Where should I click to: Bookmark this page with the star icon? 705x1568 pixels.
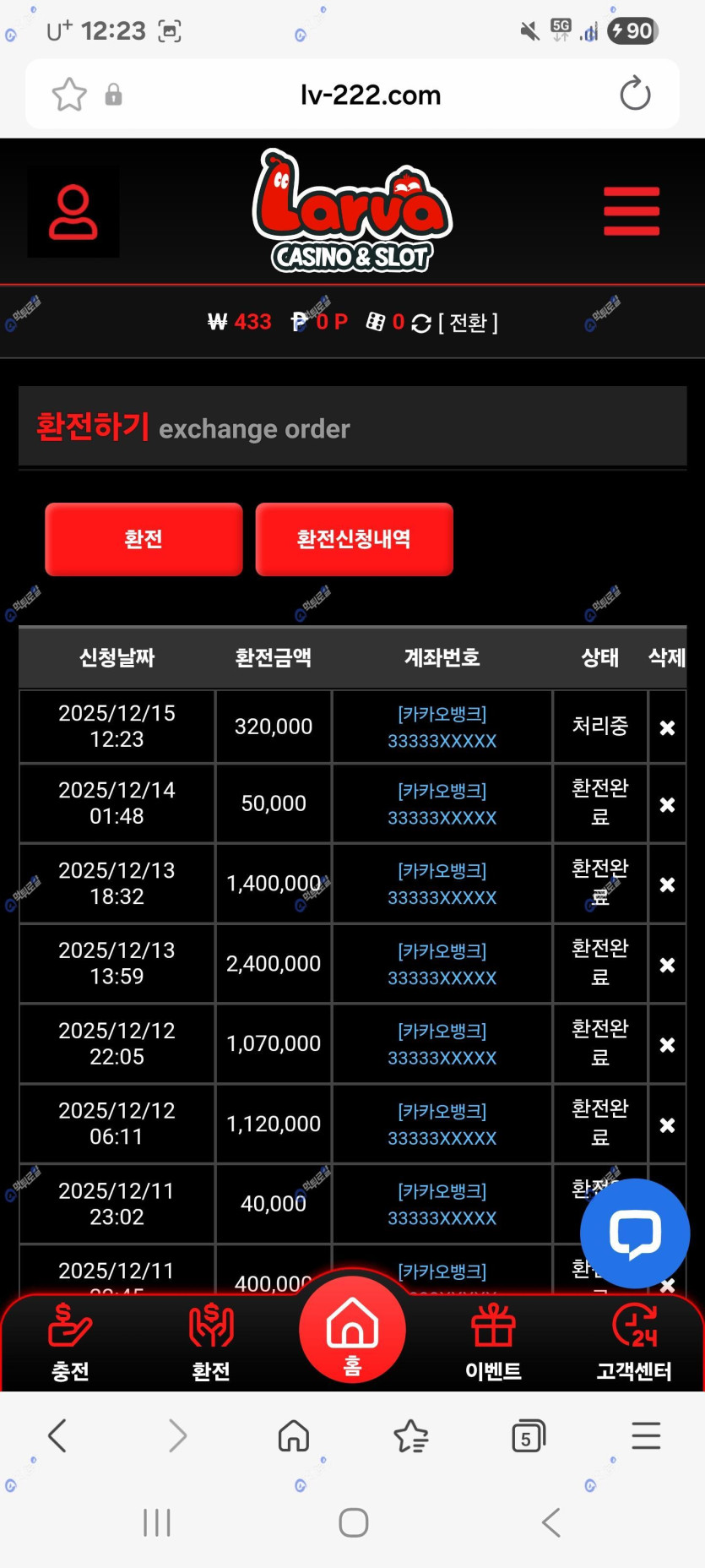(69, 95)
